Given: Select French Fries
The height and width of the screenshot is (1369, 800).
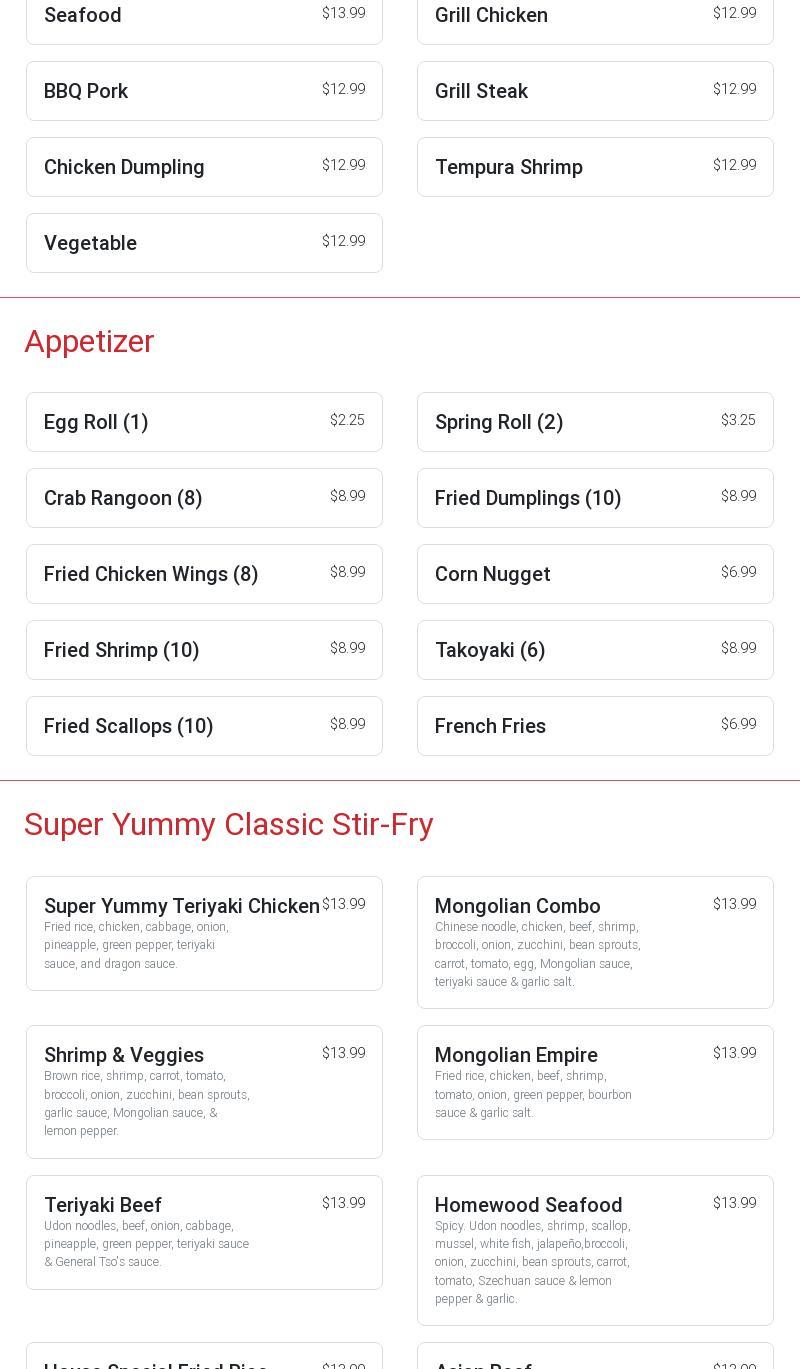Looking at the screenshot, I should tap(595, 726).
